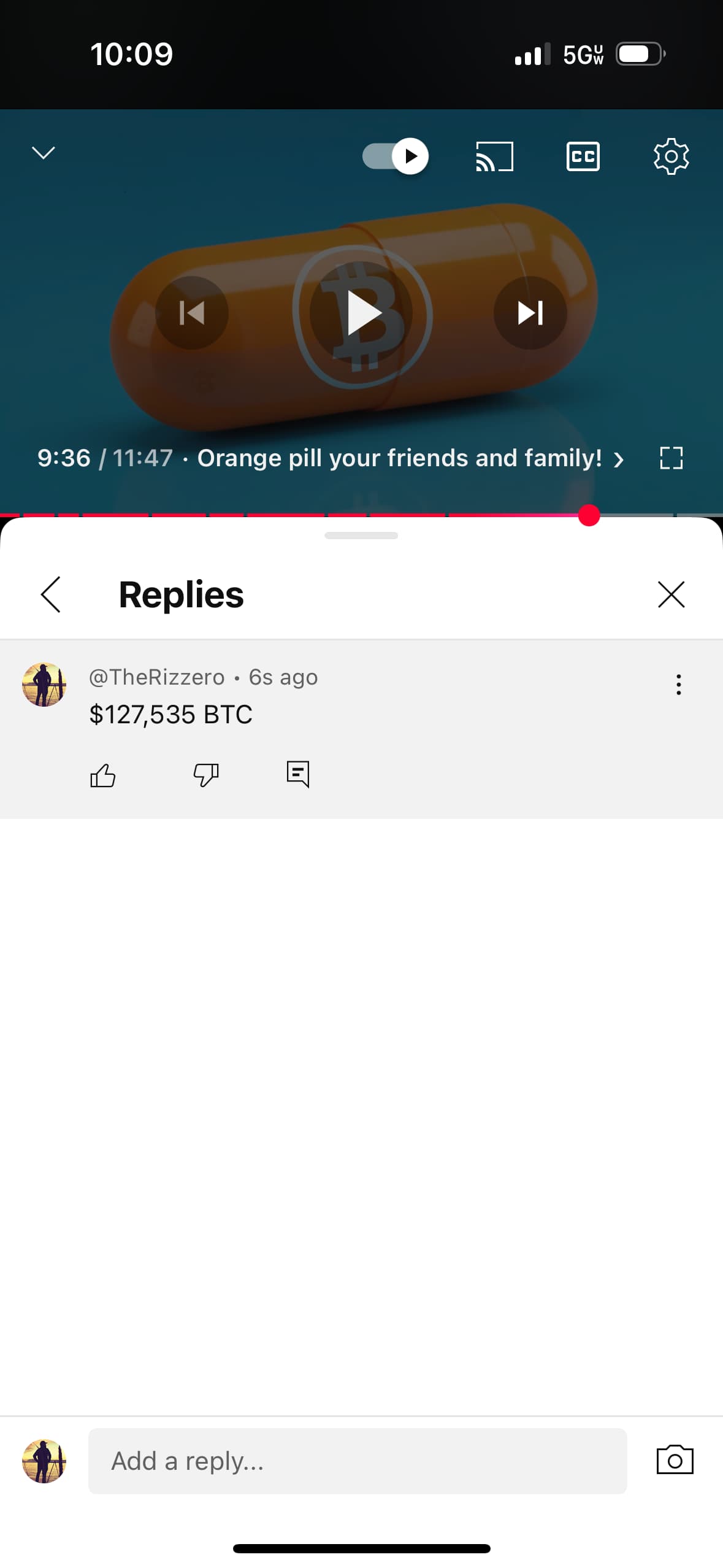Minimize the video player with the down chevron

click(44, 153)
